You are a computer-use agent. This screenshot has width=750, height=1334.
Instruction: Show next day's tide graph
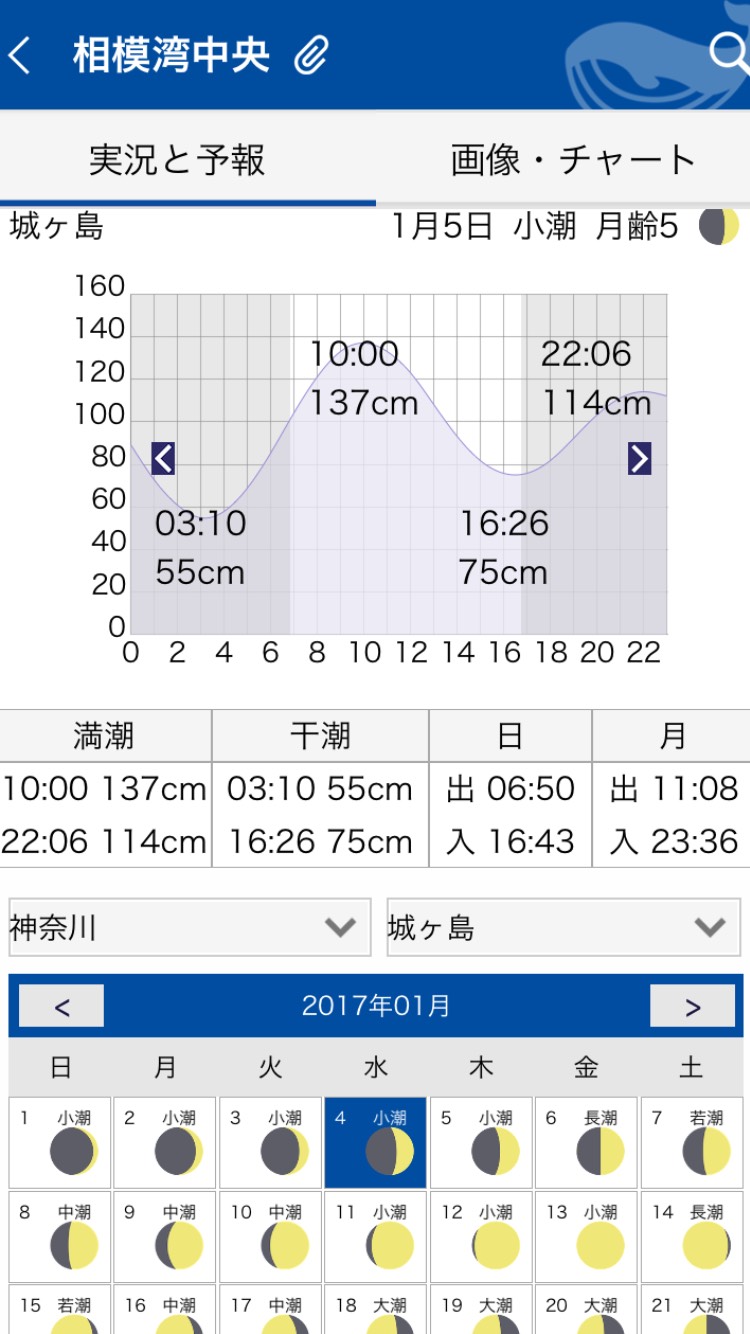point(639,458)
